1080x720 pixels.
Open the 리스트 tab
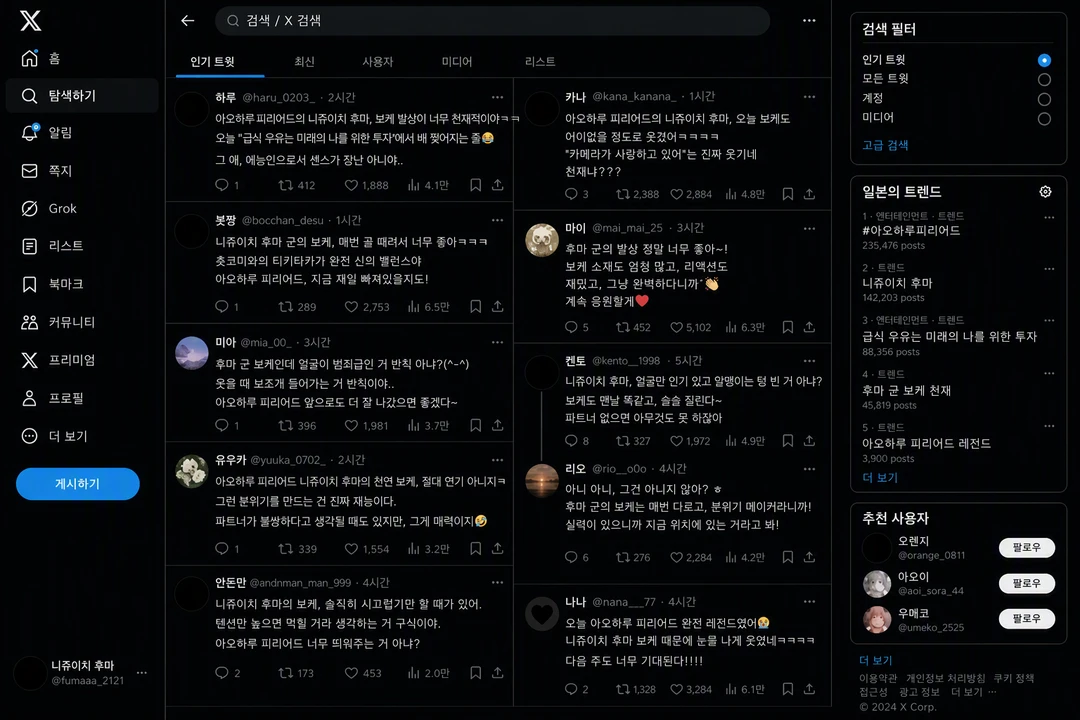pyautogui.click(x=540, y=61)
